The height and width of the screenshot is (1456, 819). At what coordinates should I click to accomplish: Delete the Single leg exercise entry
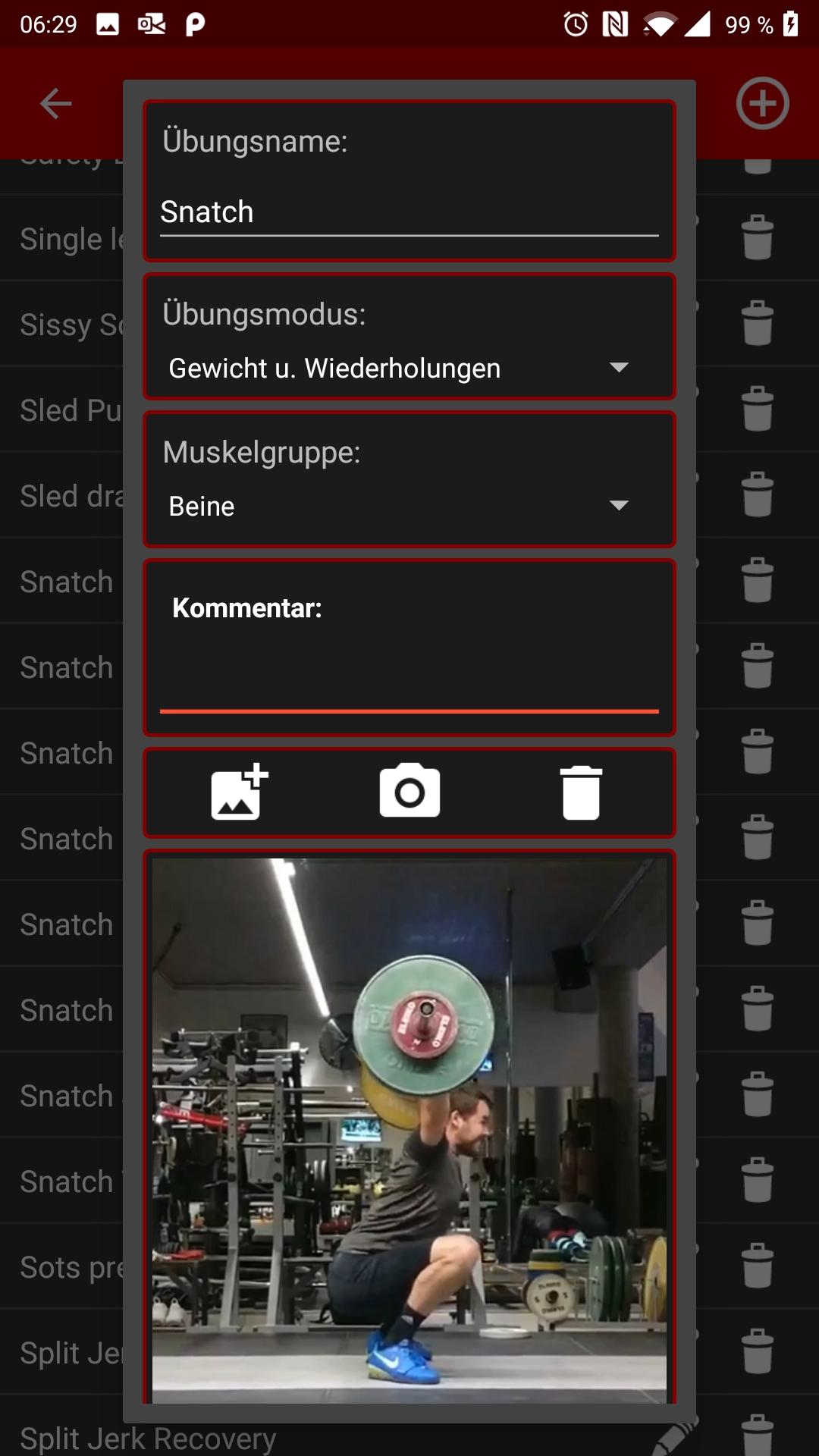758,237
